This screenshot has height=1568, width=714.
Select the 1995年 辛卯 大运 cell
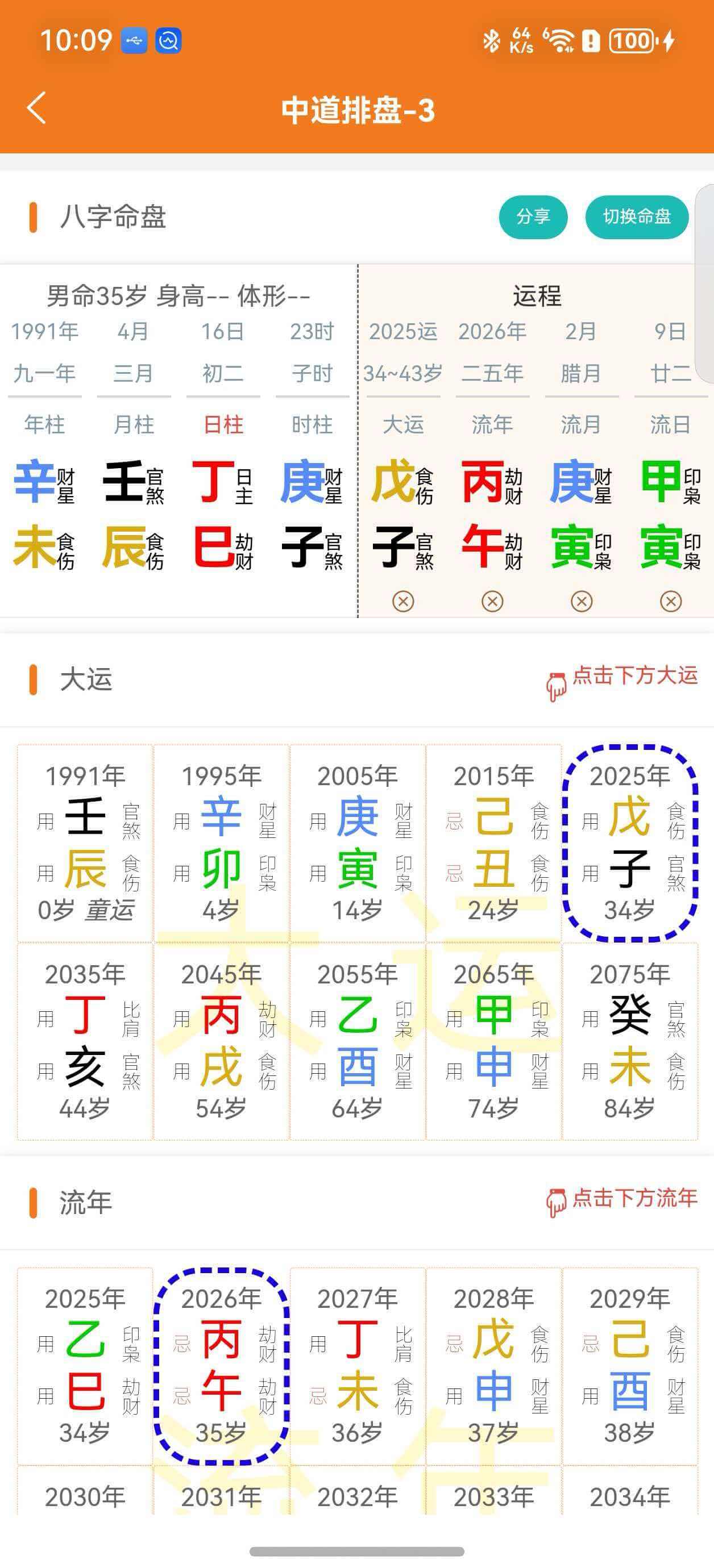coord(221,843)
